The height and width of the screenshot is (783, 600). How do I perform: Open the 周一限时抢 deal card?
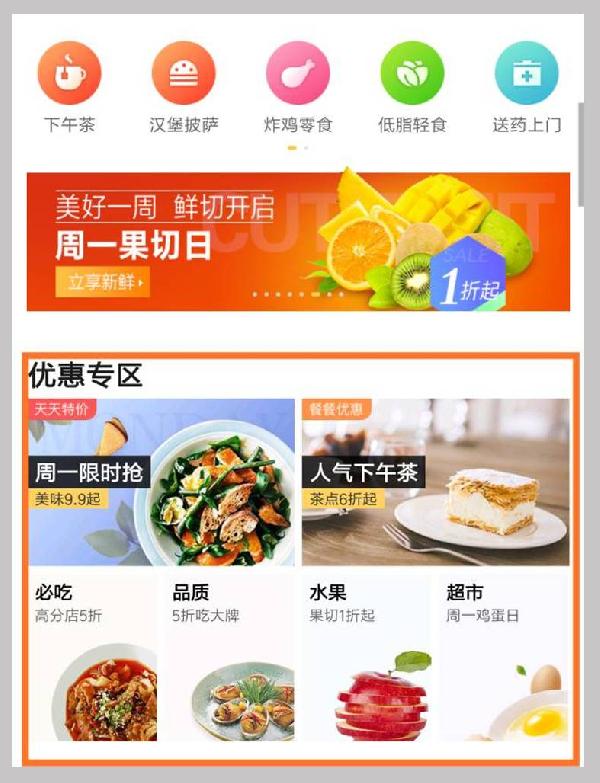pos(162,483)
